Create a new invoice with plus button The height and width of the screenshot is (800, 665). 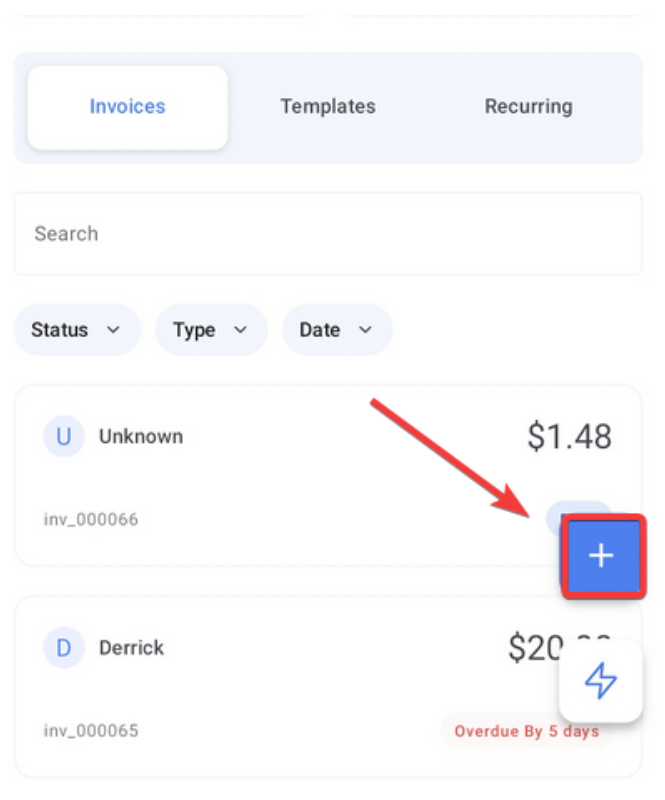(x=601, y=557)
